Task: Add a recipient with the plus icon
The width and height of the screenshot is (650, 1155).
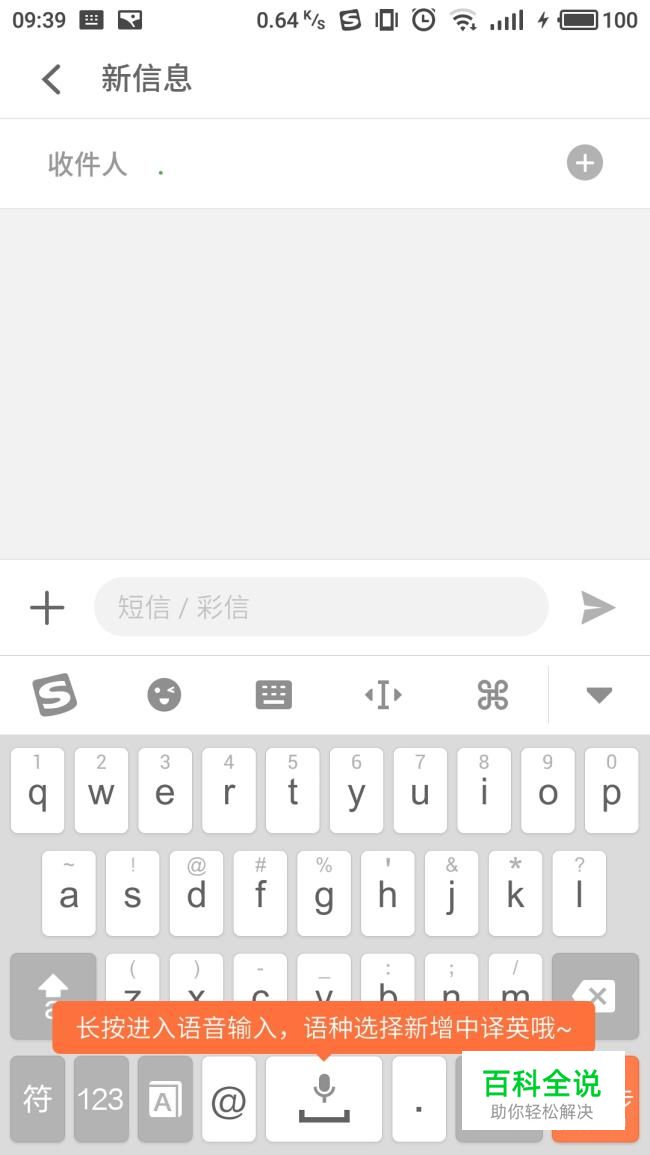Action: pos(585,163)
